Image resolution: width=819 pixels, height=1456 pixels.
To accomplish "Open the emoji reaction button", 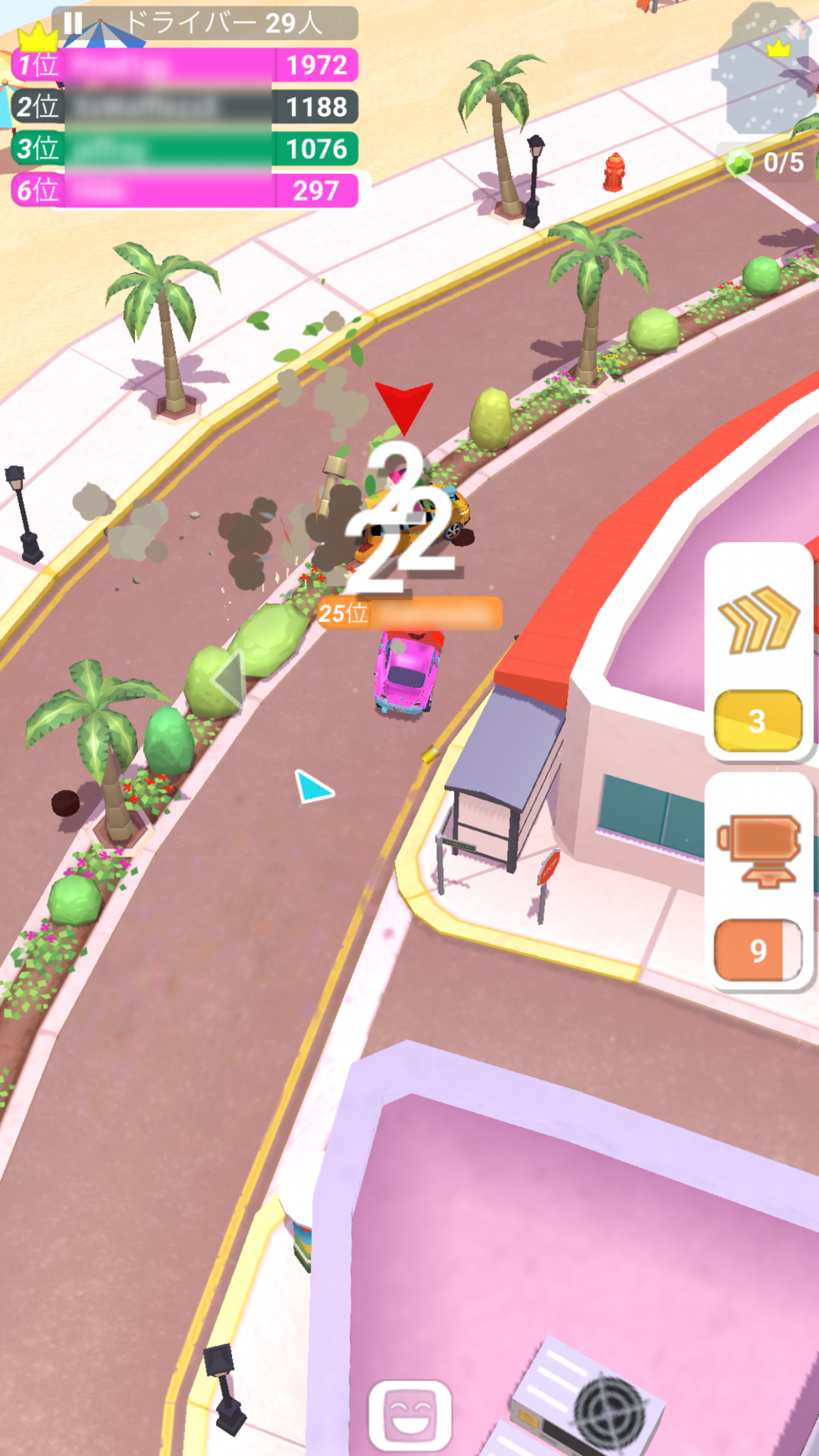I will point(410,1415).
